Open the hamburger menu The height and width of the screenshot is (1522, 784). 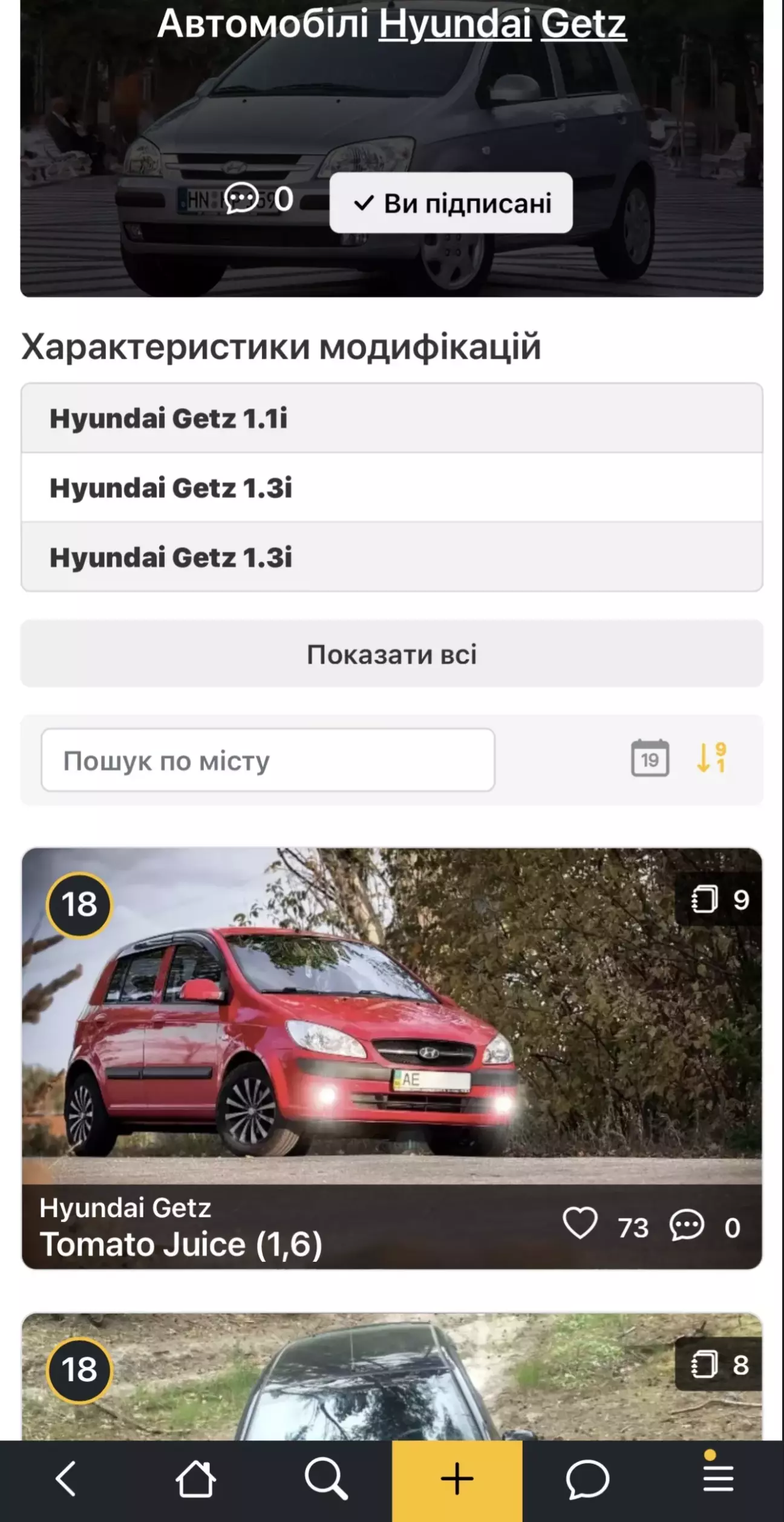pos(718,1479)
